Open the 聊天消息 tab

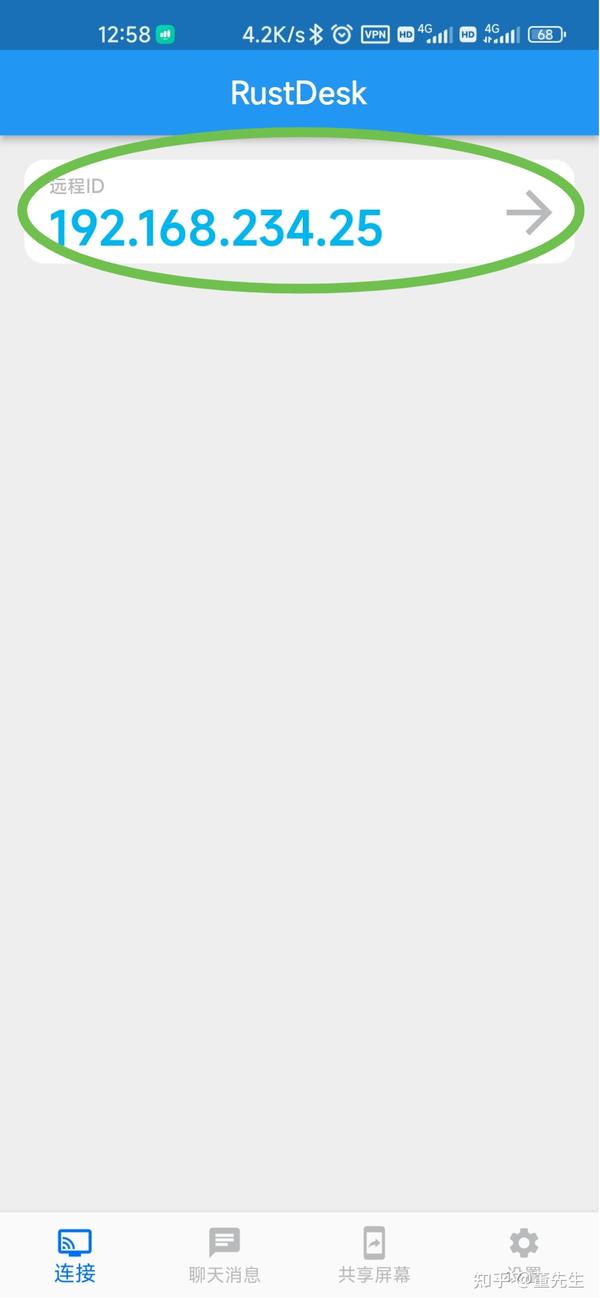point(224,1256)
